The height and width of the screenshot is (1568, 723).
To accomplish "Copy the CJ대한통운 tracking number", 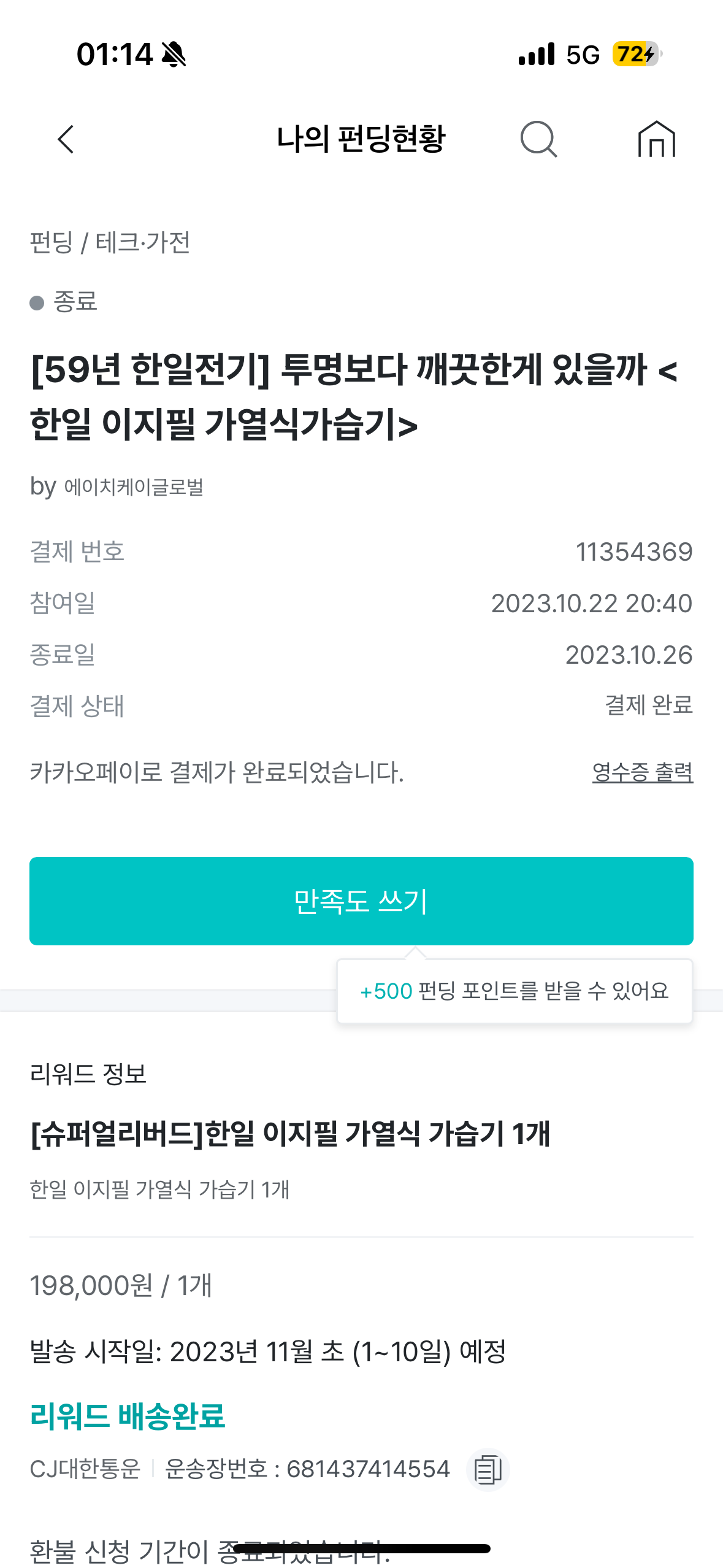I will [488, 1469].
